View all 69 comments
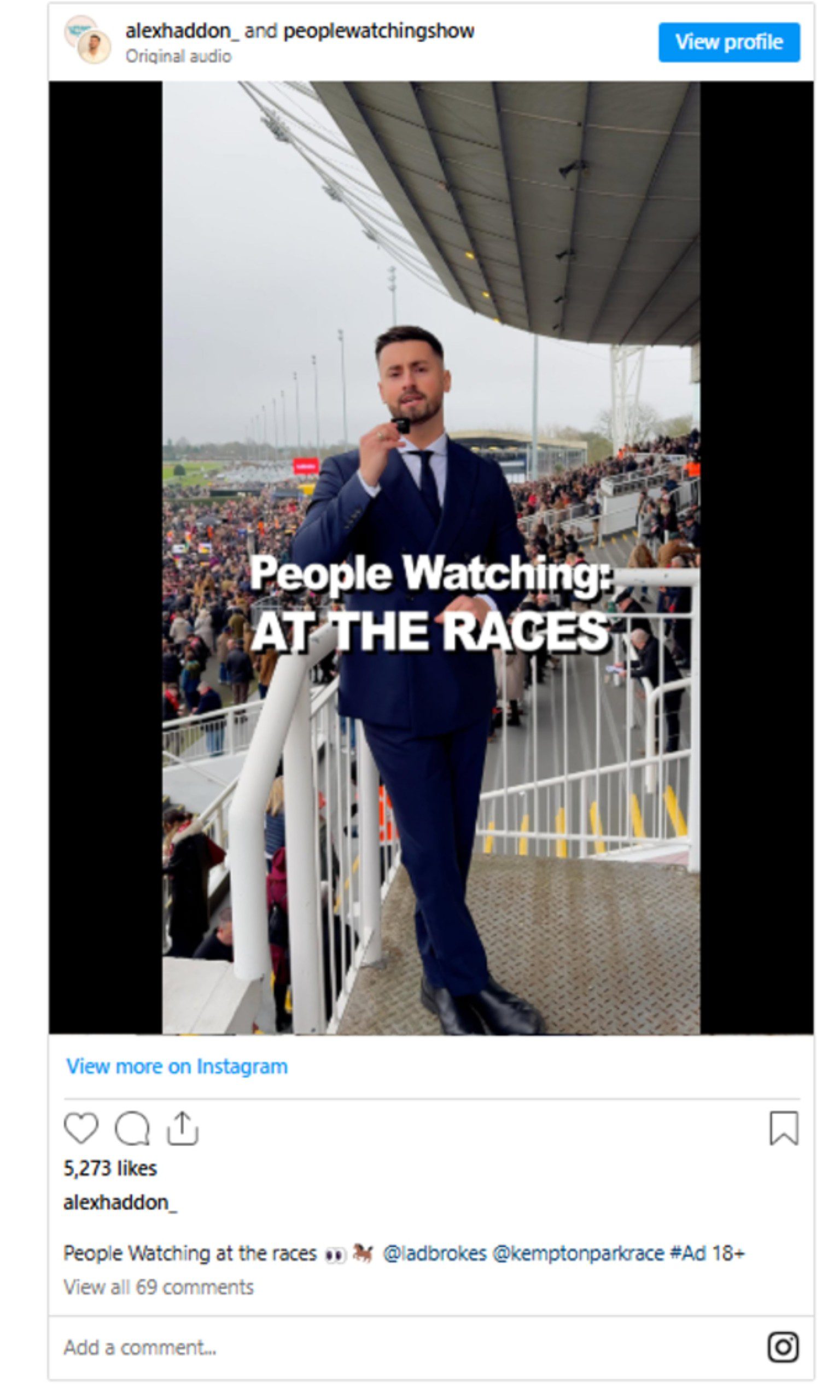 pyautogui.click(x=159, y=1287)
